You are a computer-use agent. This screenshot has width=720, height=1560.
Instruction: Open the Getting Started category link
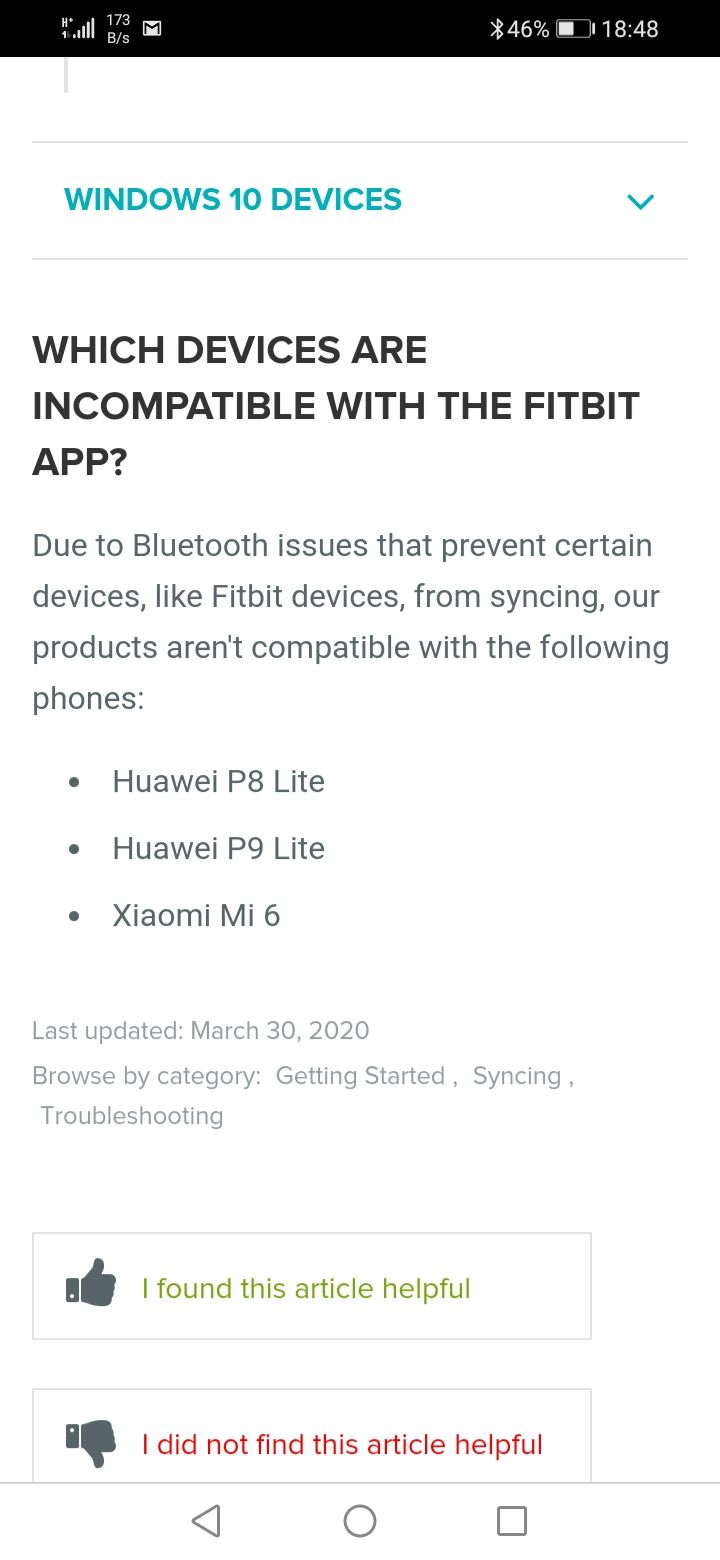[x=360, y=1076]
